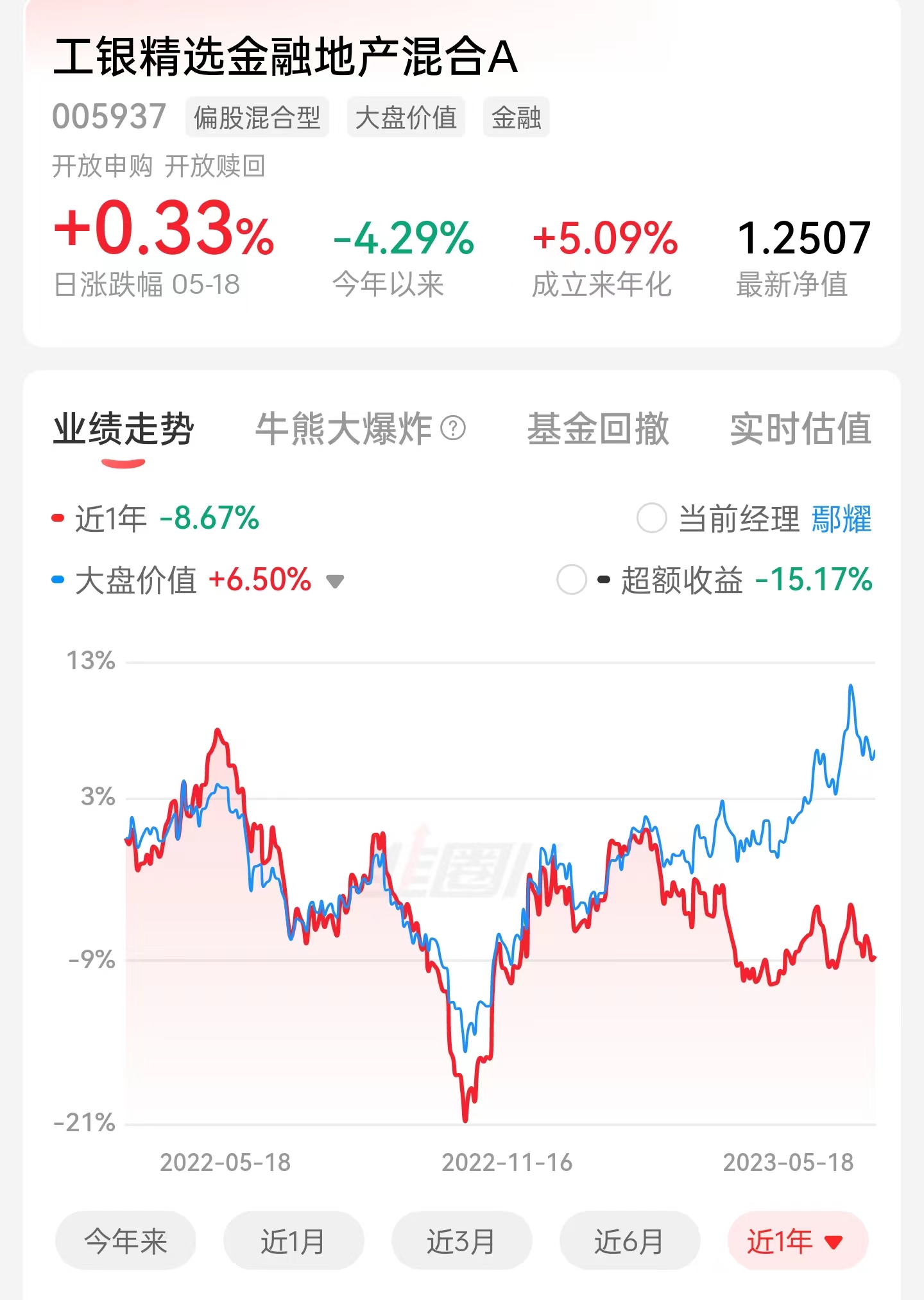
Task: Click the 偏股混合型 category tag
Action: click(x=259, y=117)
